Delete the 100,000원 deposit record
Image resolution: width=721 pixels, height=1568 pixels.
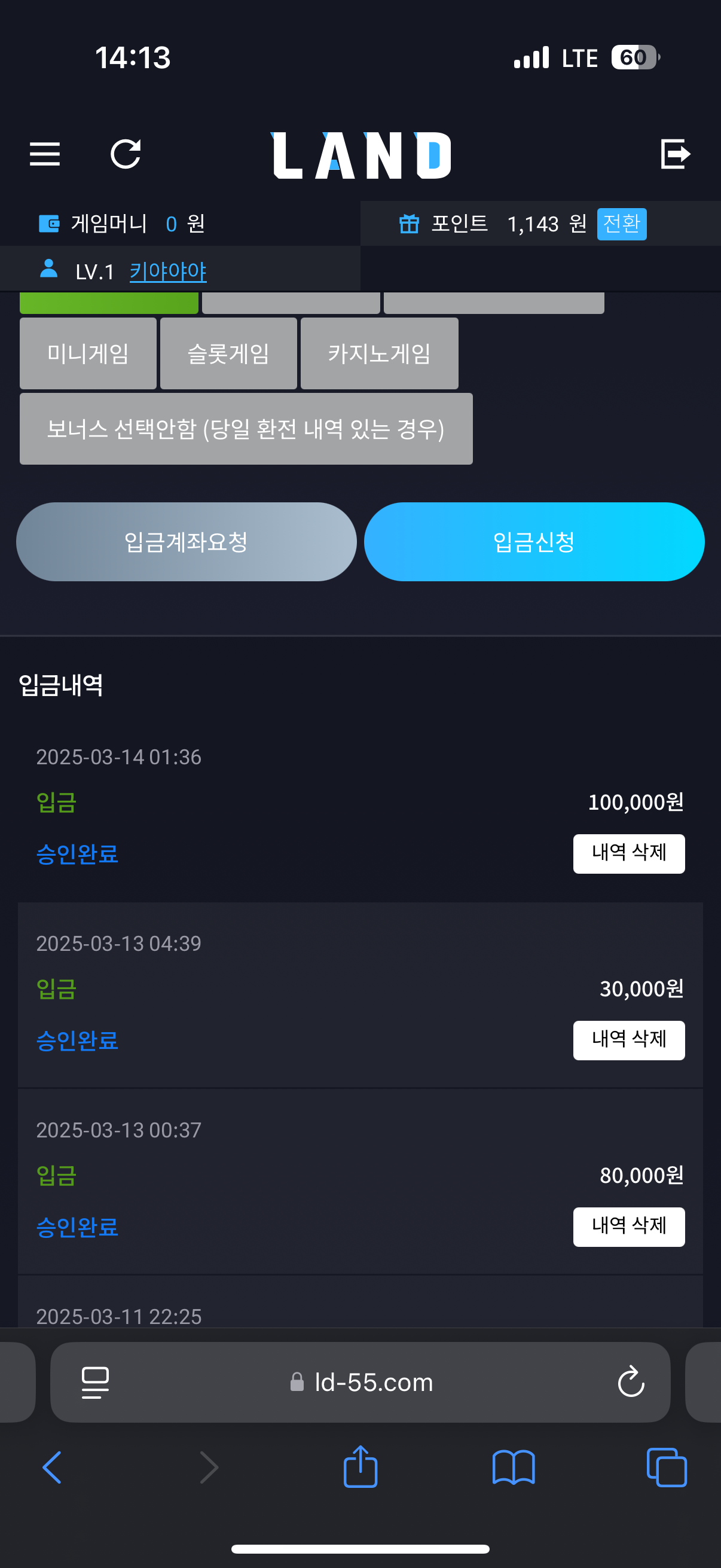pyautogui.click(x=628, y=853)
